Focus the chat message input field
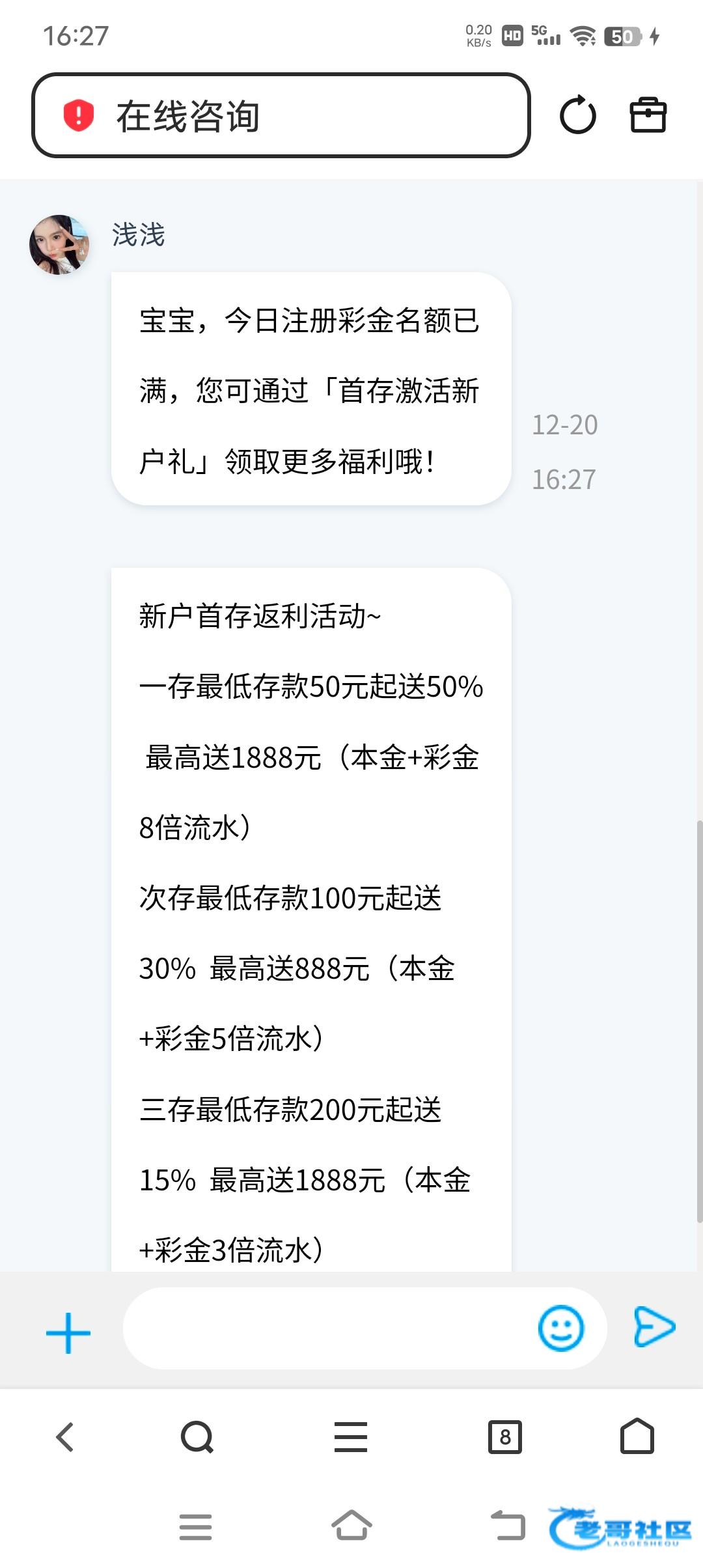703x1568 pixels. tap(325, 1328)
